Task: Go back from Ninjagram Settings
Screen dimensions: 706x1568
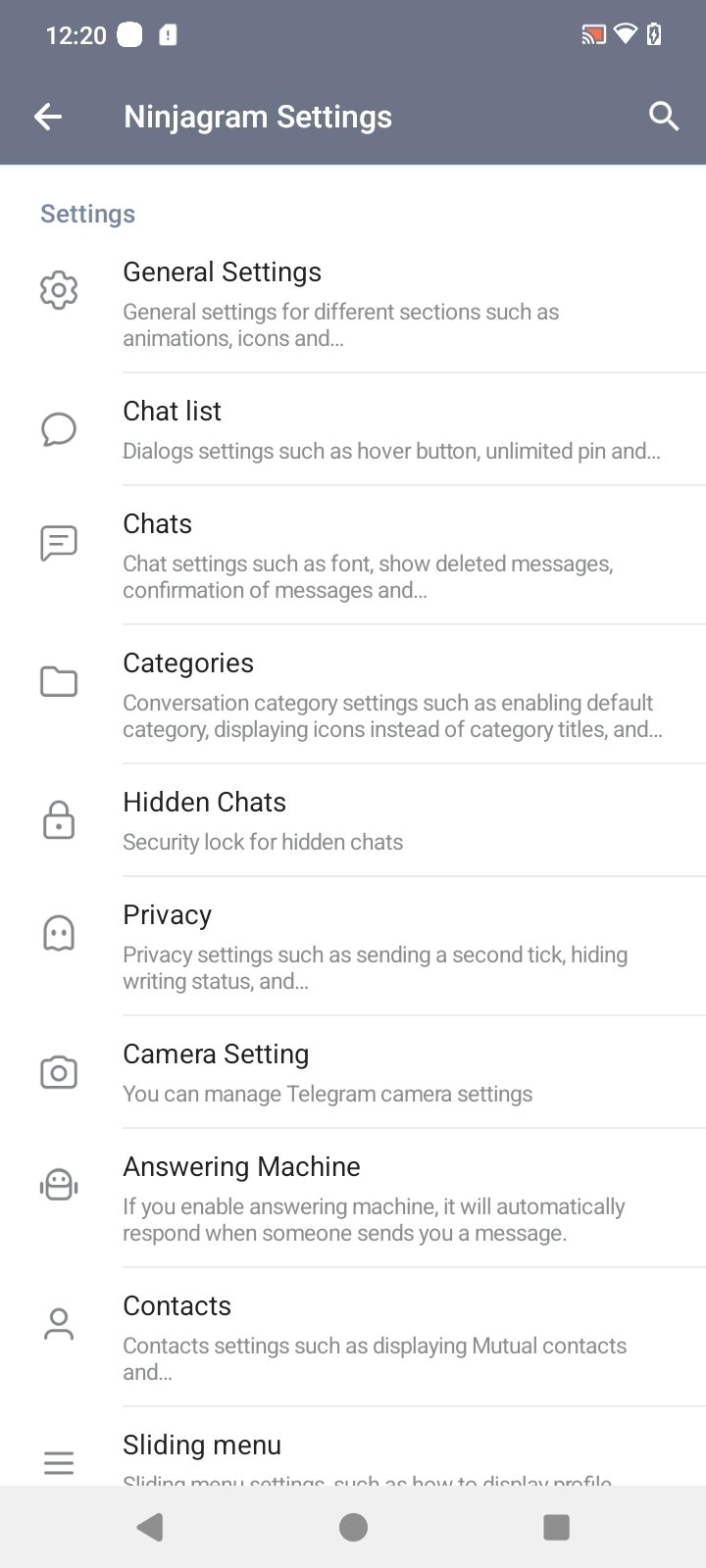Action: (47, 118)
